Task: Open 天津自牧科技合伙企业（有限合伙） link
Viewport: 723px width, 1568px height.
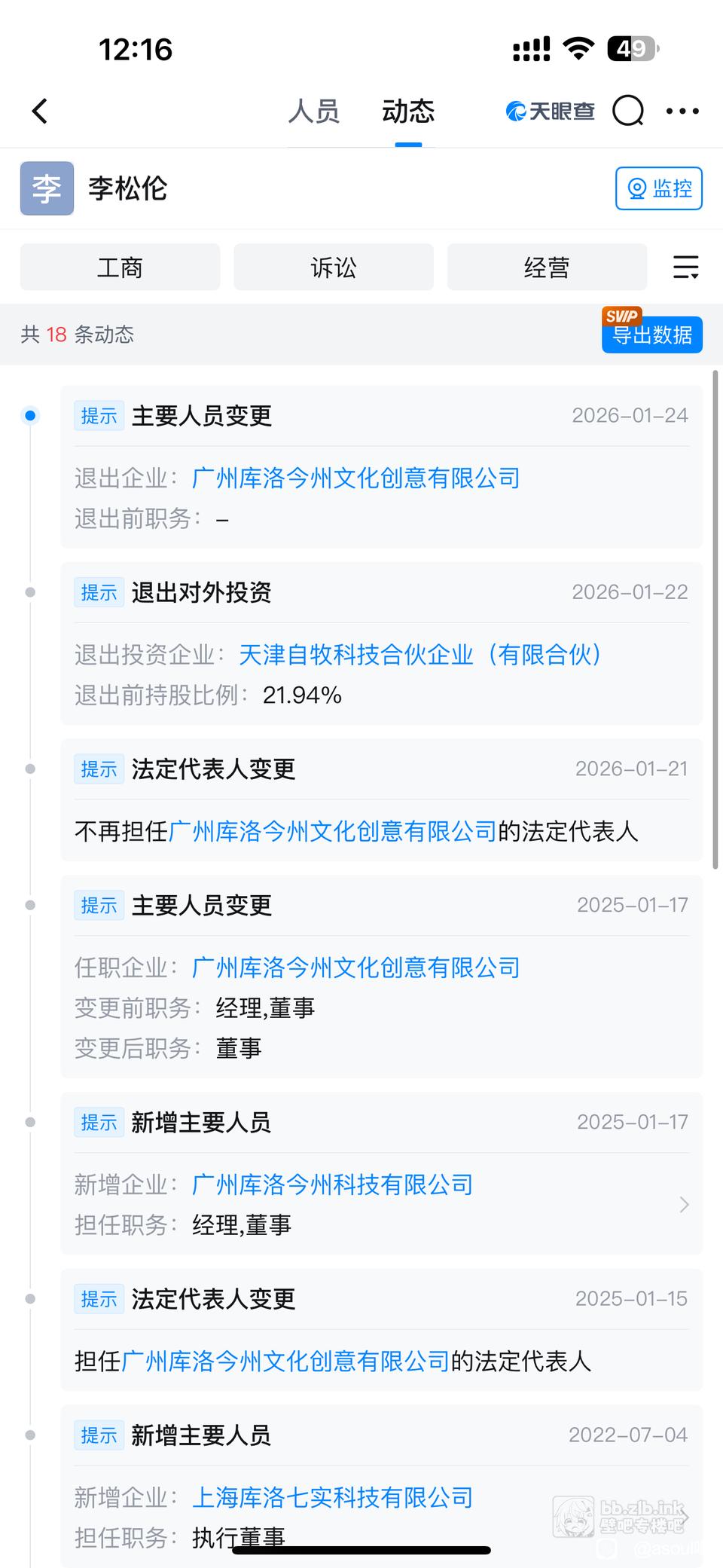Action: point(419,655)
